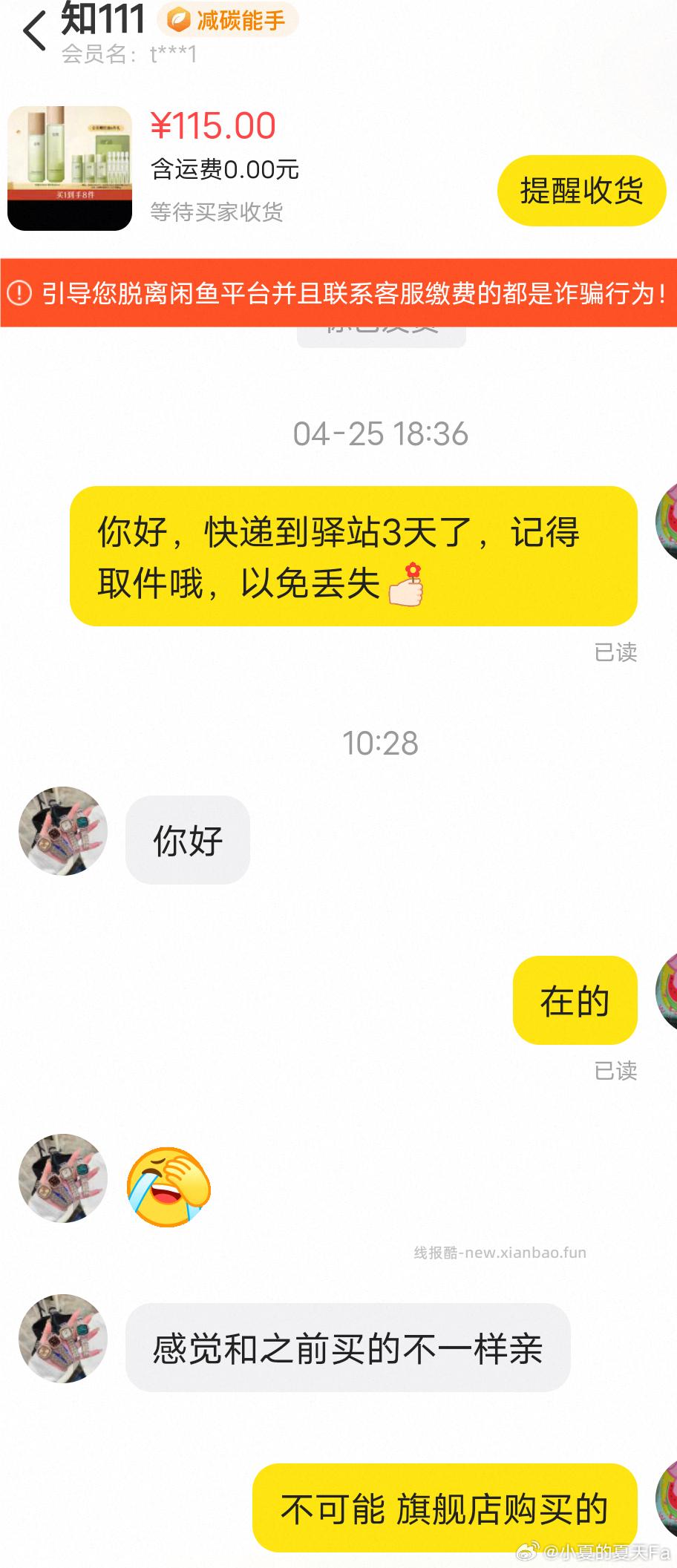This screenshot has width=677, height=1568.
Task: Click the product thumbnail showing skincare set
Action: coord(70,167)
